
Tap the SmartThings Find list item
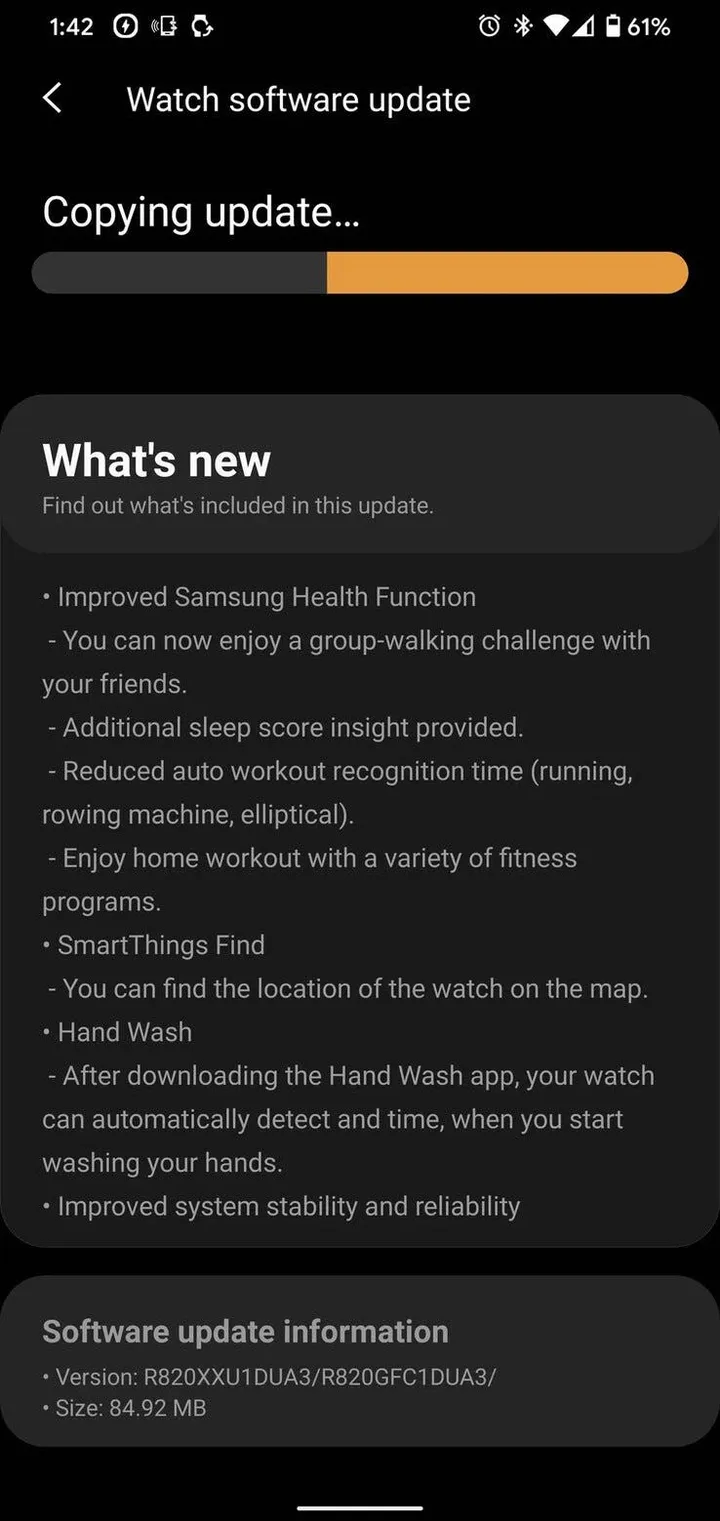pos(153,944)
